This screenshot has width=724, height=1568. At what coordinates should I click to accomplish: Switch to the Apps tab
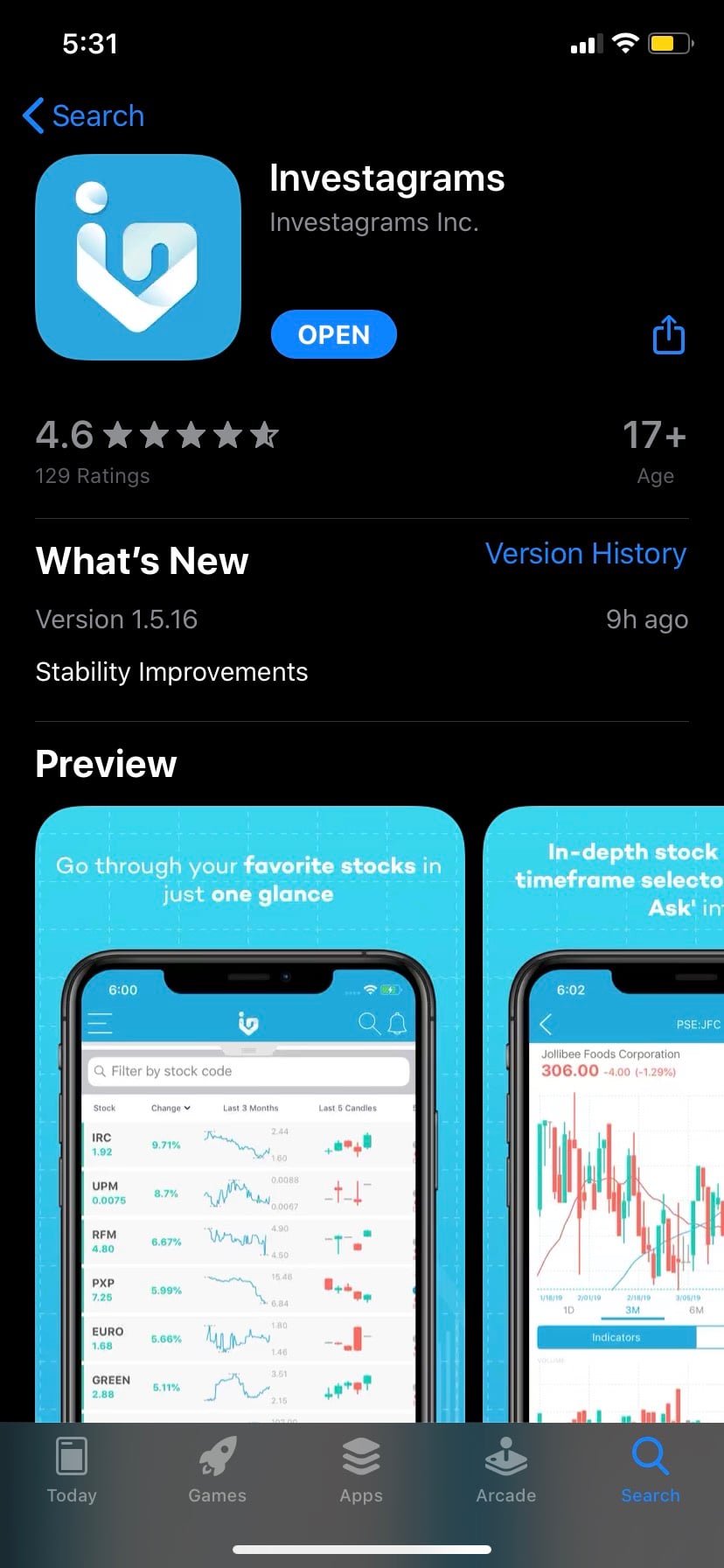tap(361, 1470)
